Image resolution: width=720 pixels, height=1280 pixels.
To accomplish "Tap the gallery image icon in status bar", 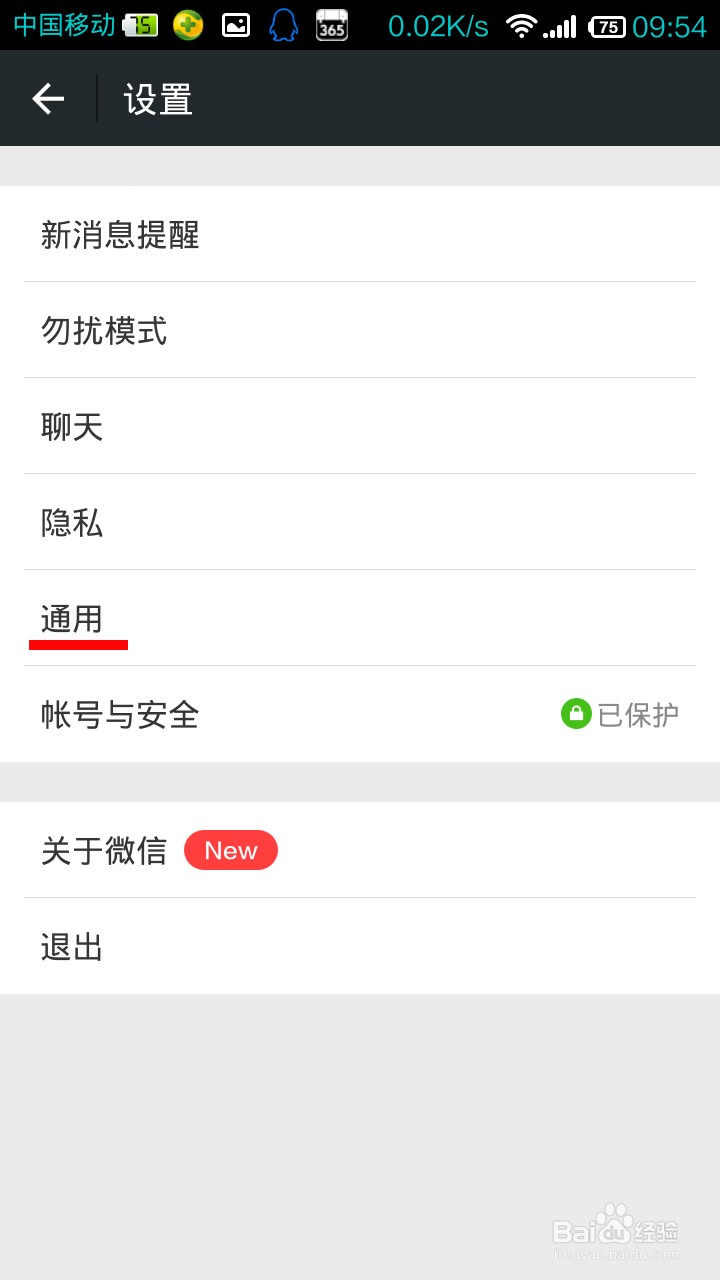I will click(235, 26).
